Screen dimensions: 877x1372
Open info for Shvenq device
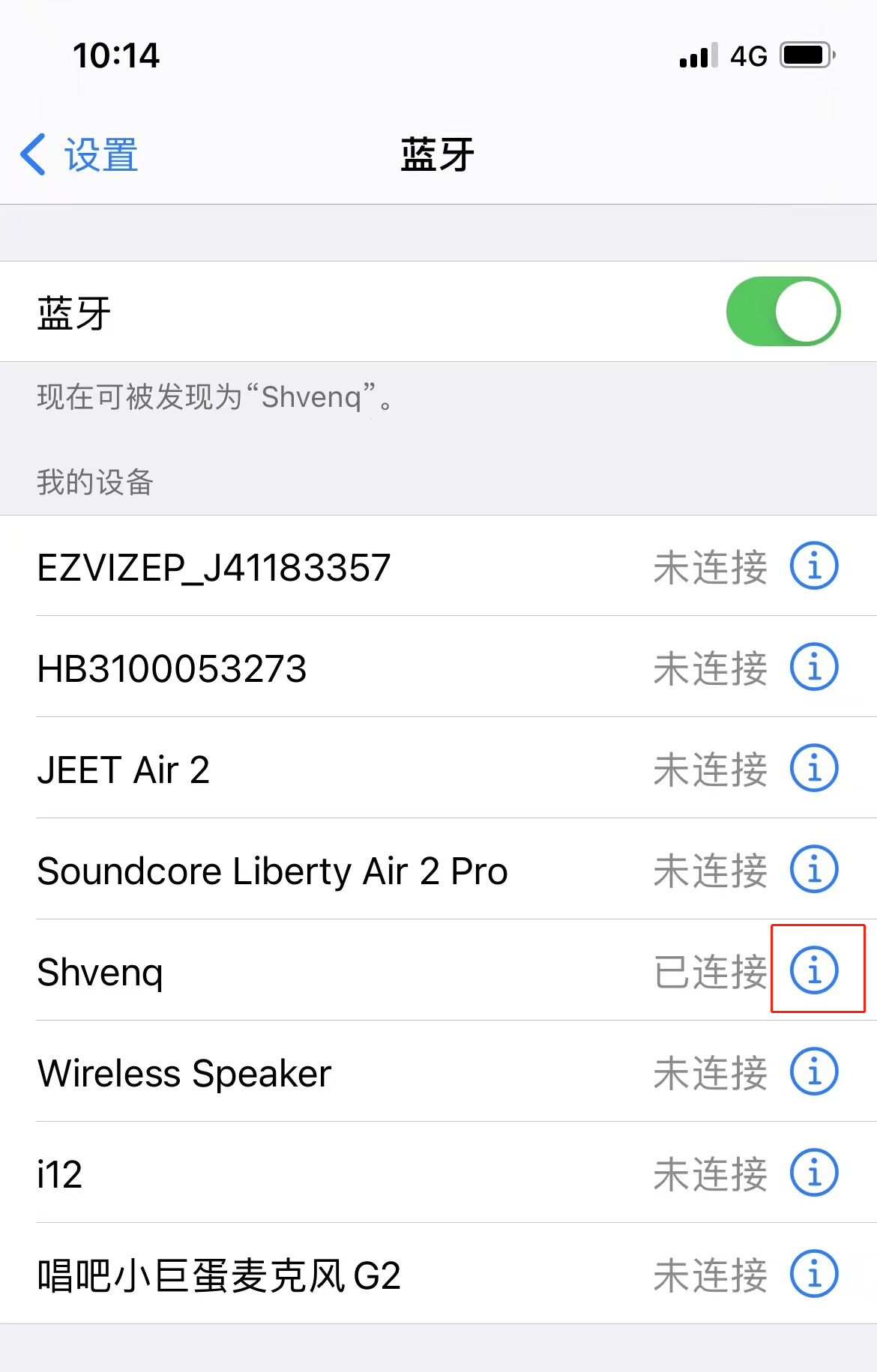click(815, 970)
